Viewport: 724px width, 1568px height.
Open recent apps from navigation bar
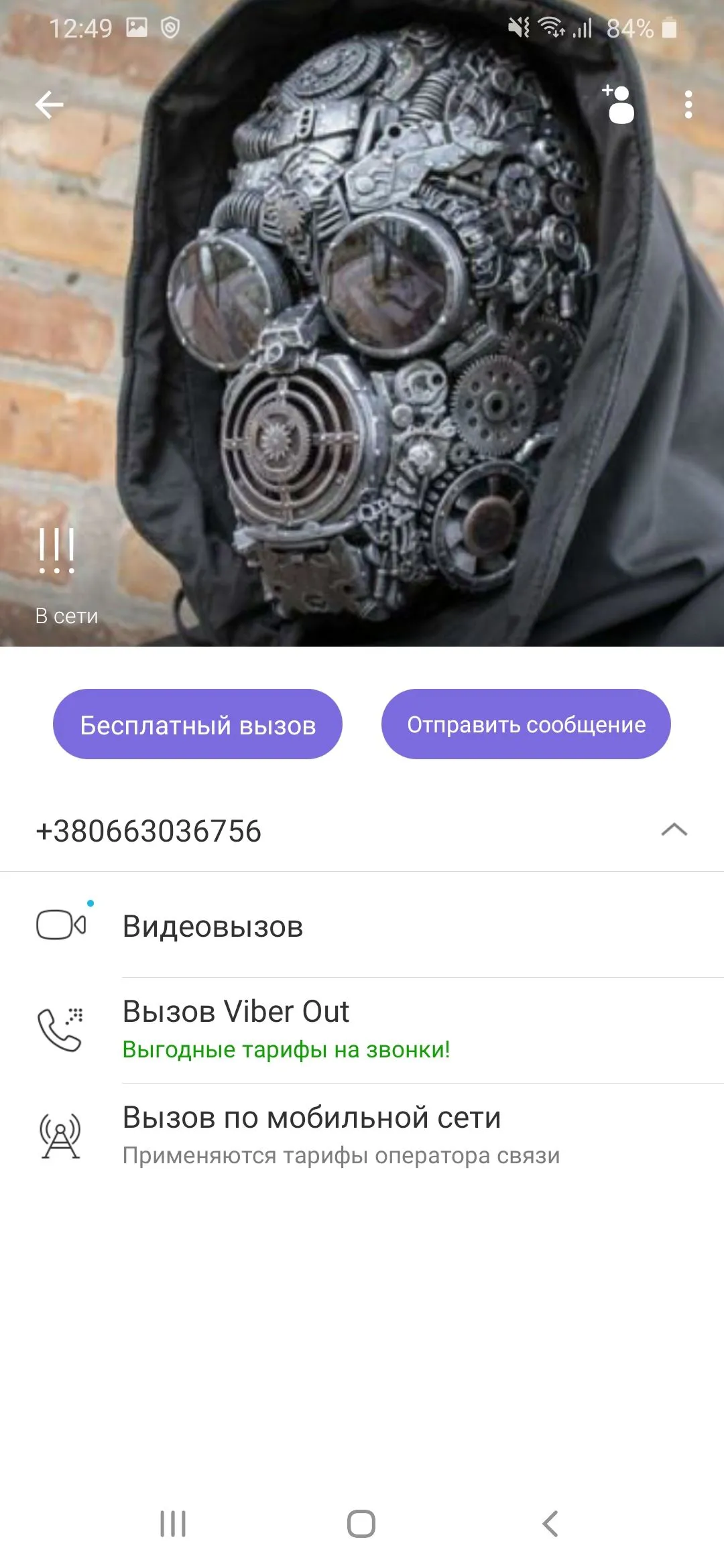(x=173, y=1523)
